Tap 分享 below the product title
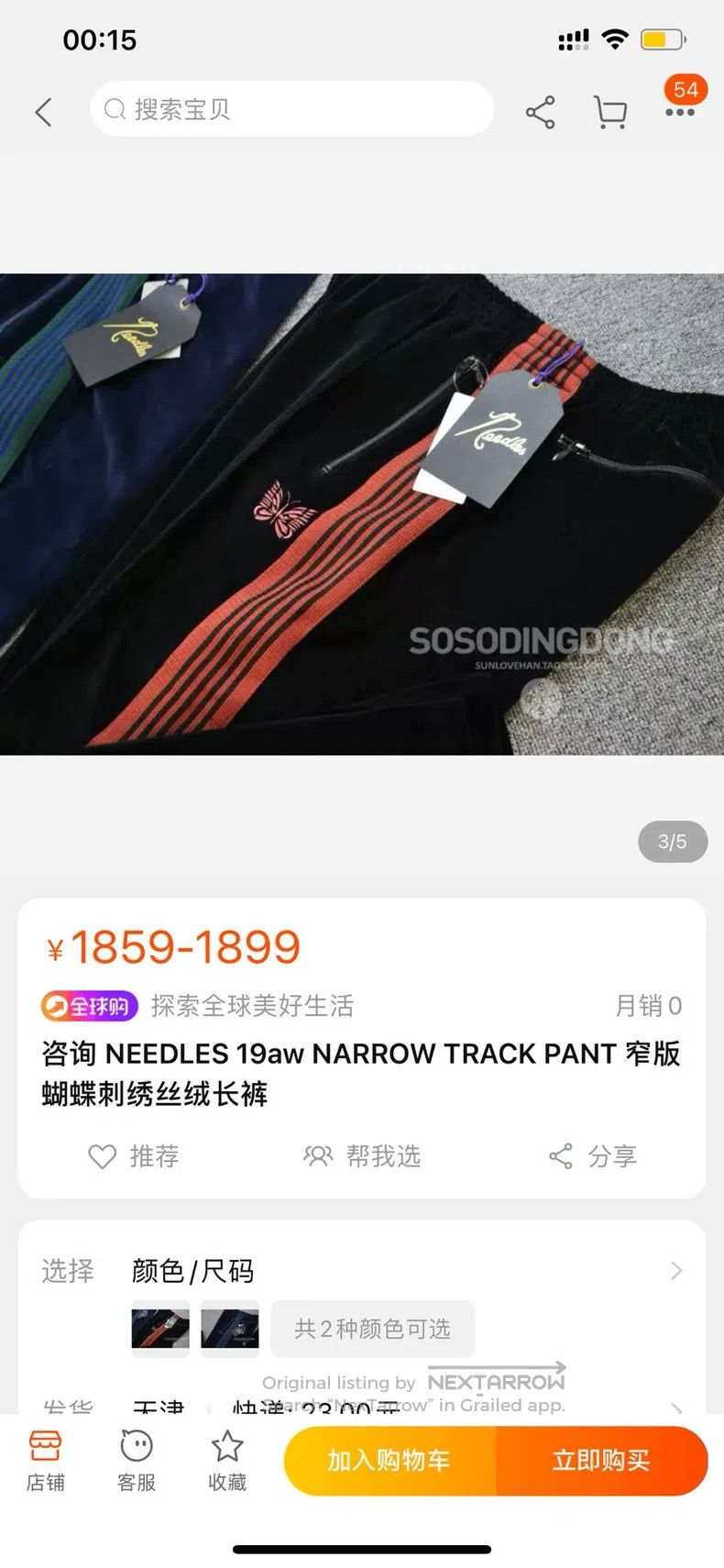The width and height of the screenshot is (724, 1568). 592,1156
